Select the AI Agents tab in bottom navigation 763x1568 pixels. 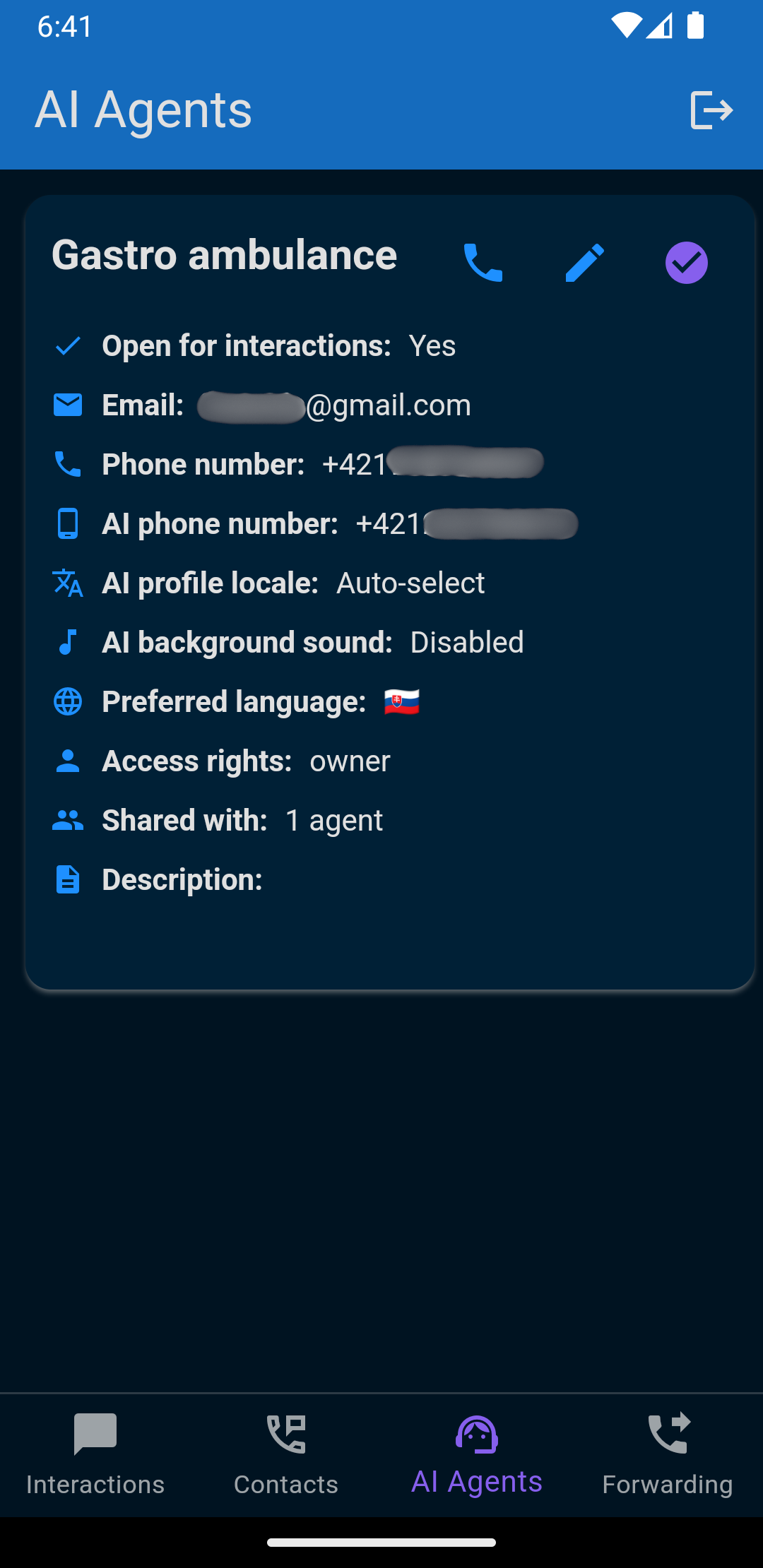[x=477, y=1455]
